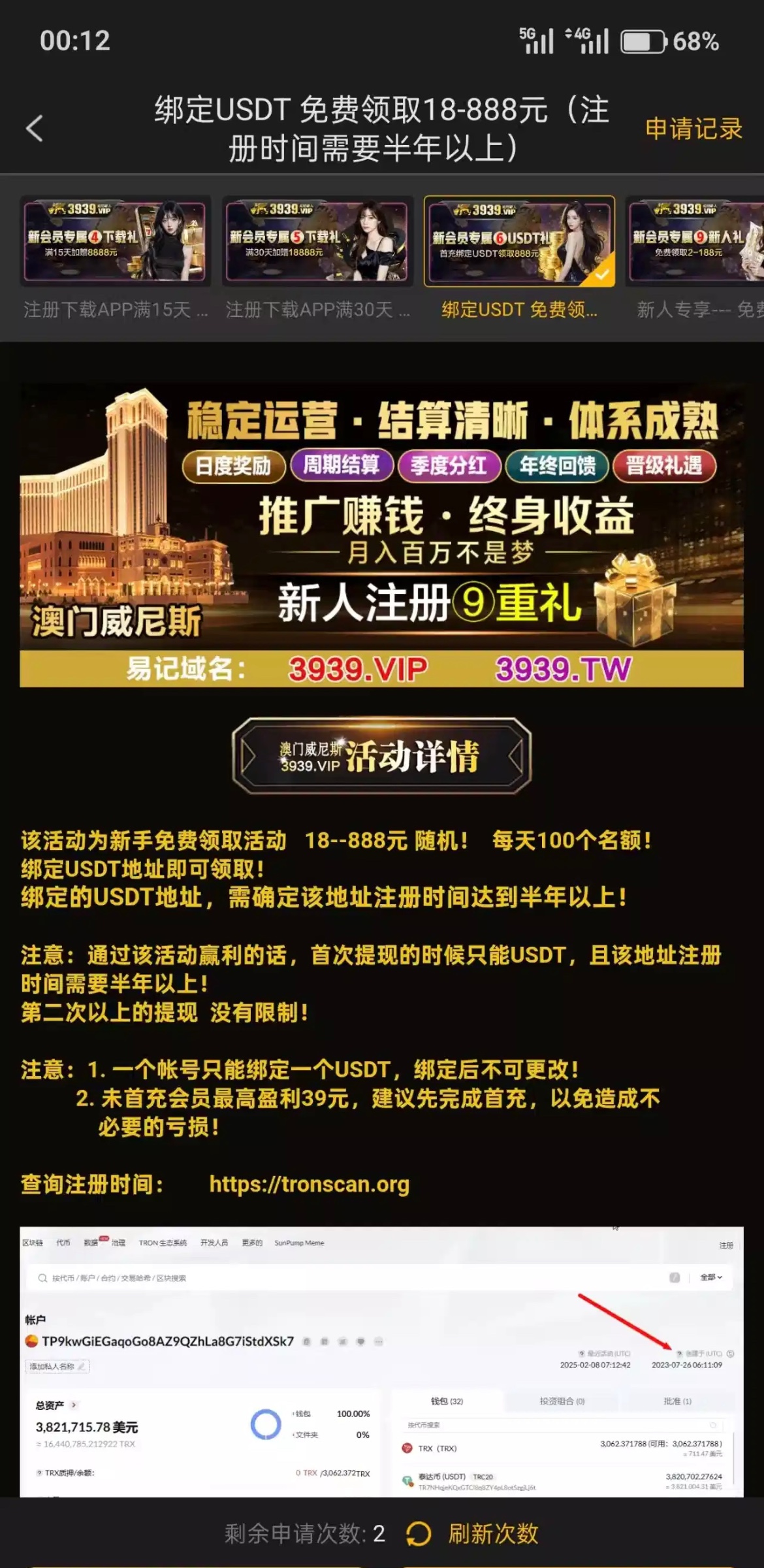Tap 刷新次数 to refresh remaining attempts
The height and width of the screenshot is (1568, 764).
click(x=473, y=1534)
